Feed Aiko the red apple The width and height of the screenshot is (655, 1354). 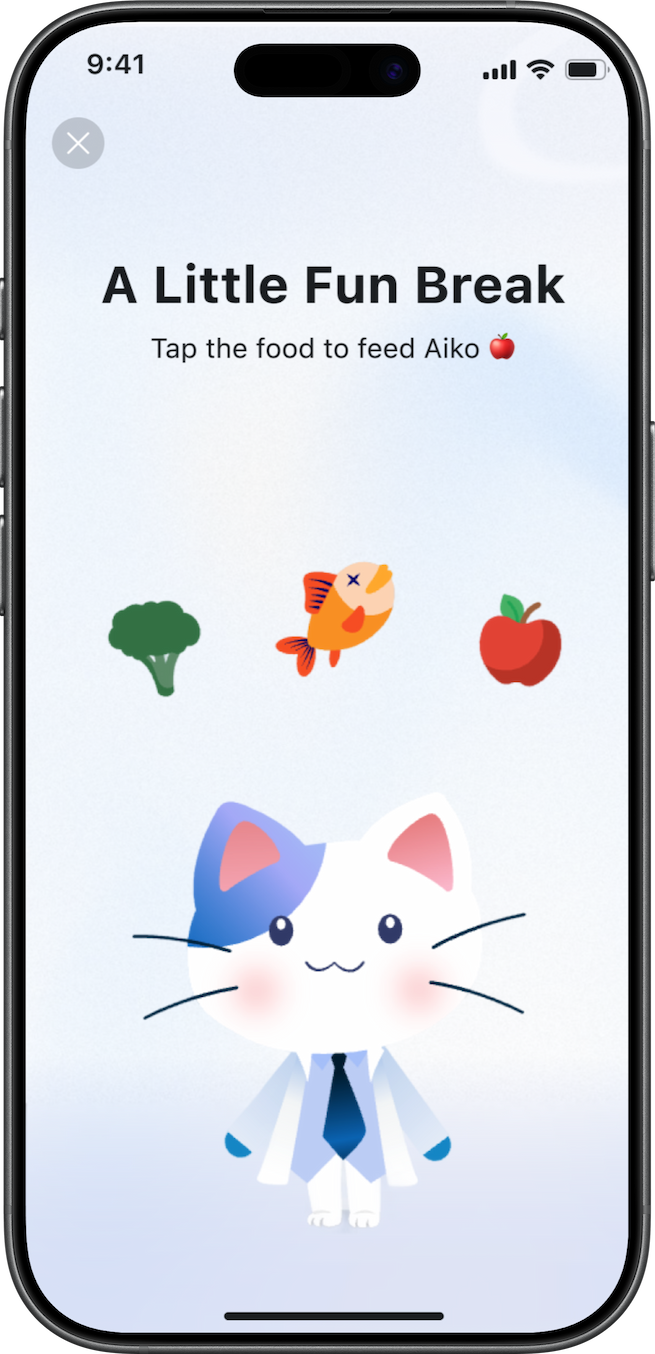[x=519, y=642]
